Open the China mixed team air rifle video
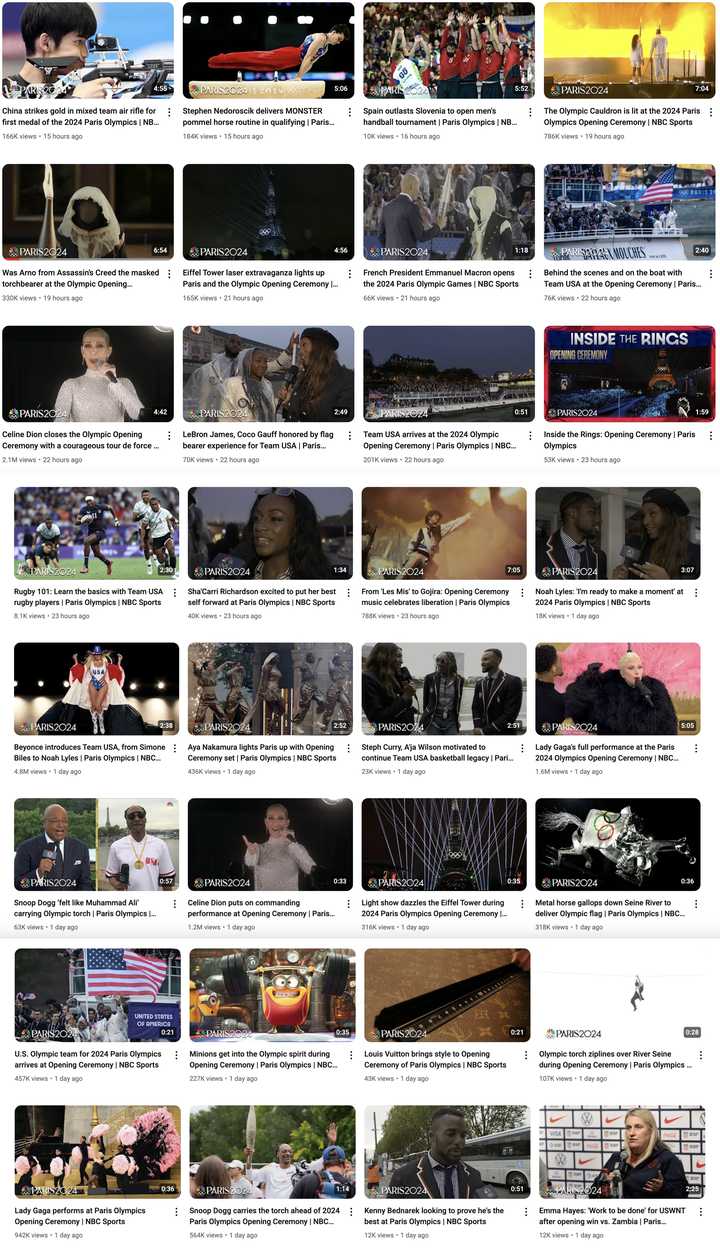The width and height of the screenshot is (720, 1250). coord(88,50)
